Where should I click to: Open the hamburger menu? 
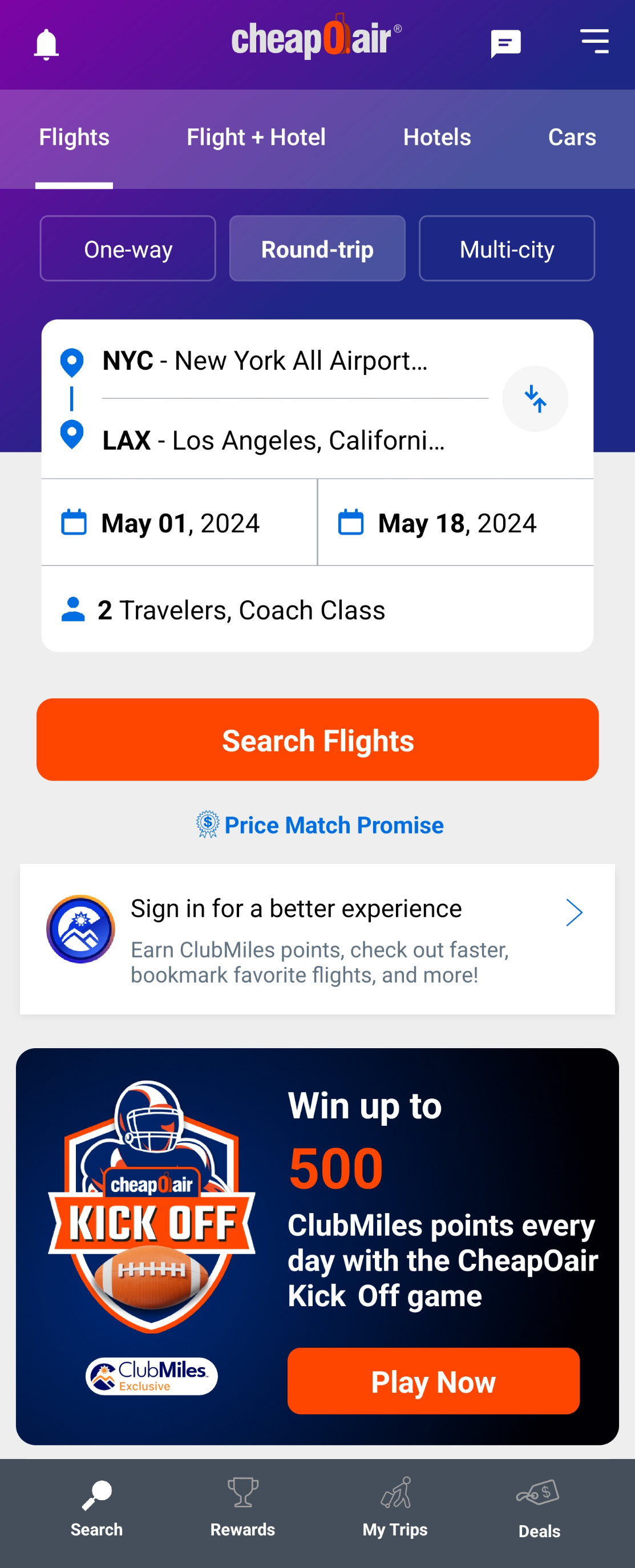point(594,42)
